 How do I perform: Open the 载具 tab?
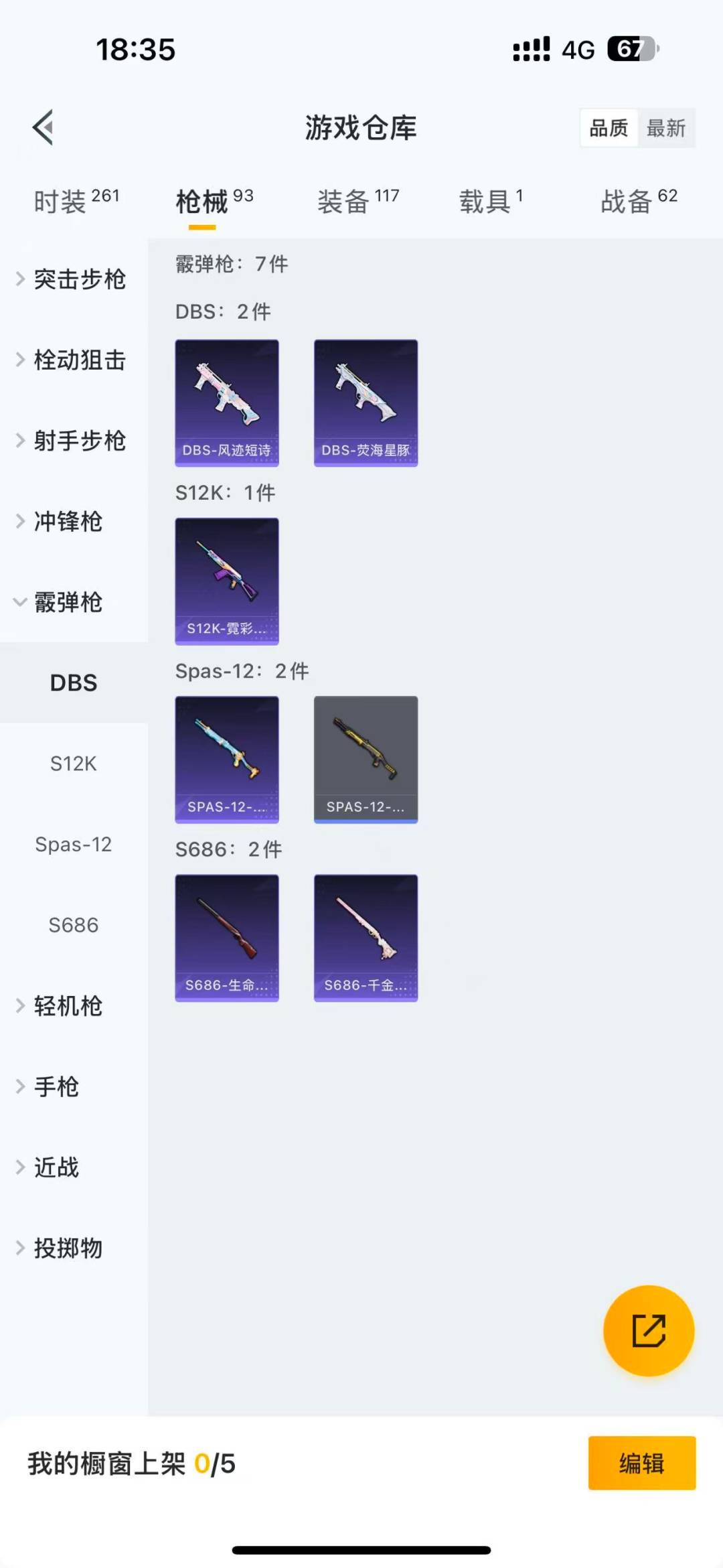pyautogui.click(x=488, y=201)
